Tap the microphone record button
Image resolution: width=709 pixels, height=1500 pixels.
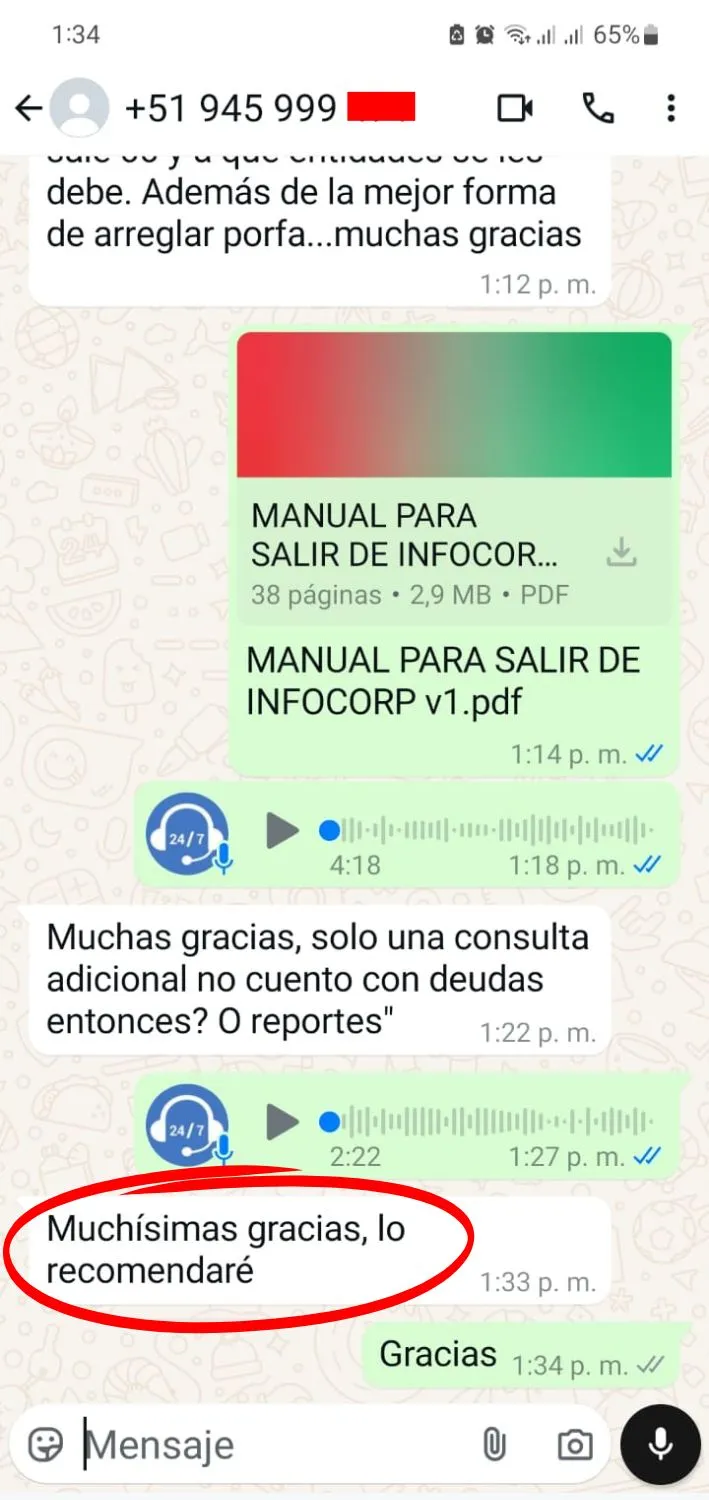pyautogui.click(x=660, y=1443)
